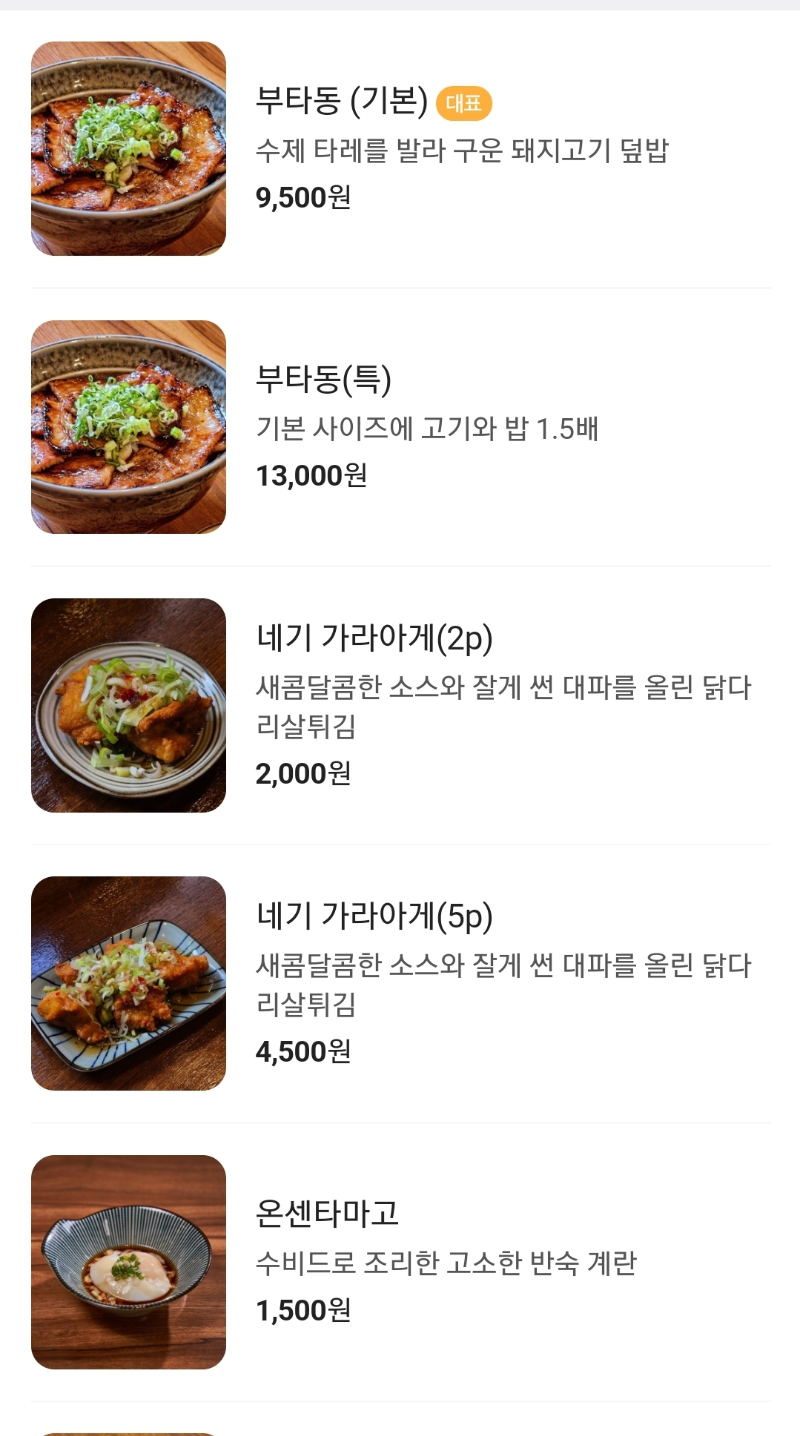Select 부타동(특) for 13,000원
Viewport: 800px width, 1436px height.
(400, 427)
